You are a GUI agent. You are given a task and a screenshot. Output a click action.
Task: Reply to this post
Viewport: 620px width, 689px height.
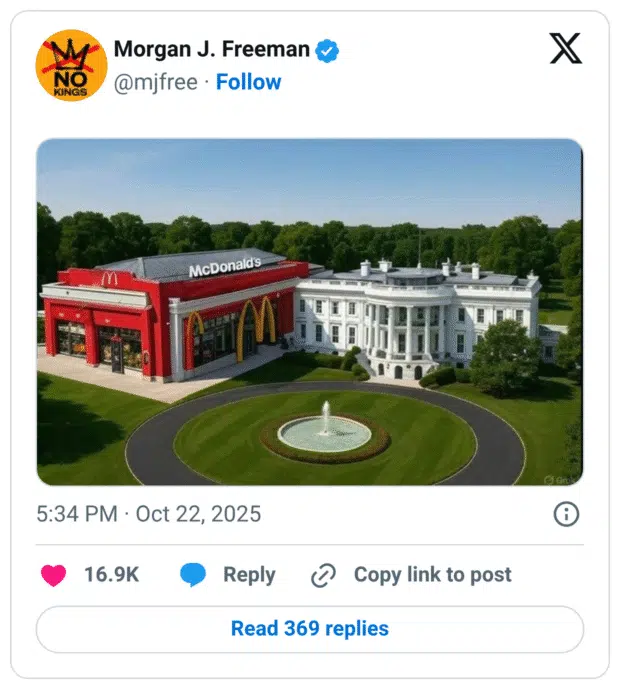(x=228, y=575)
